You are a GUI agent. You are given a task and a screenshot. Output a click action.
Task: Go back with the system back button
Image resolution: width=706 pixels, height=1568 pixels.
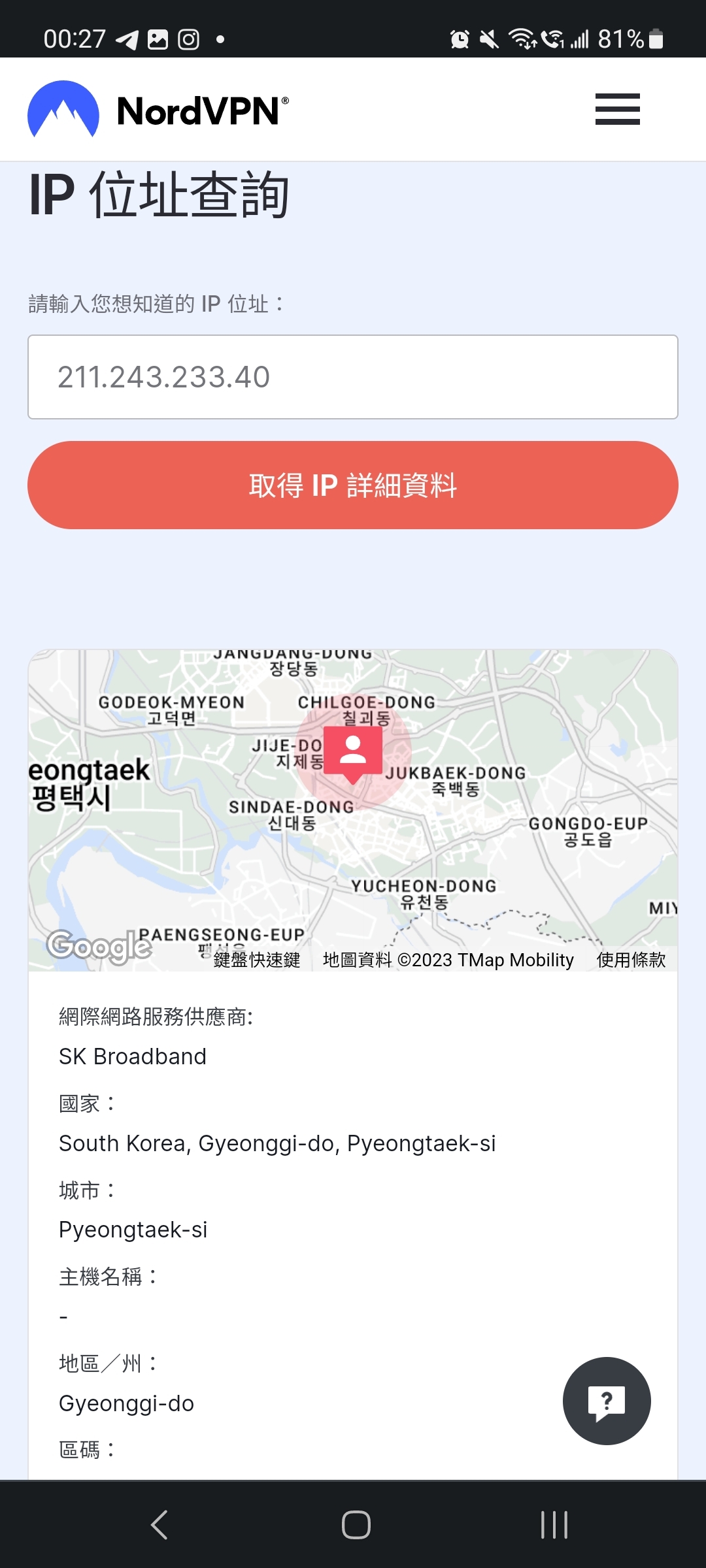coord(160,1525)
